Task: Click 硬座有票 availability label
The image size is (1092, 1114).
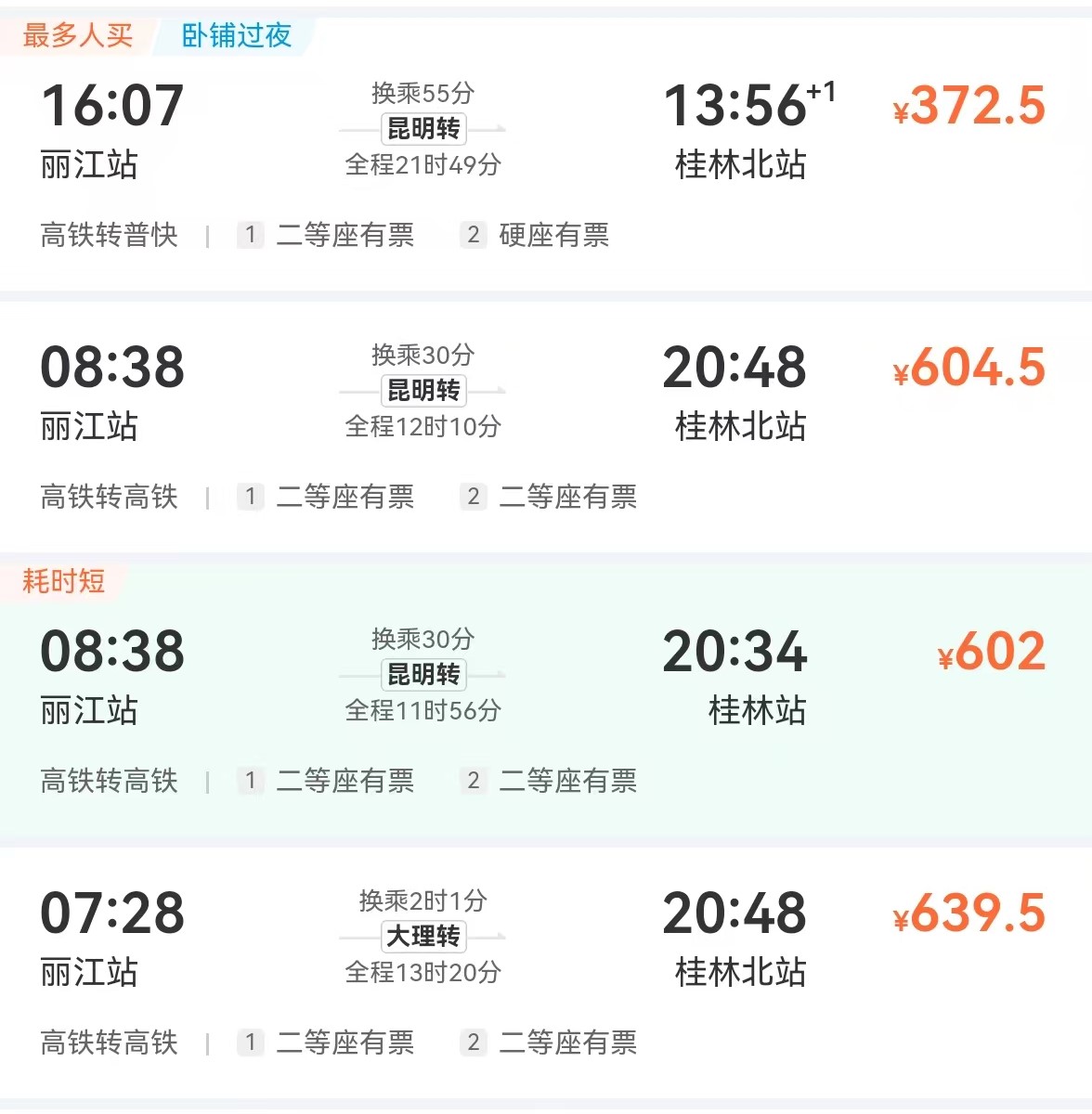Action: point(554,235)
